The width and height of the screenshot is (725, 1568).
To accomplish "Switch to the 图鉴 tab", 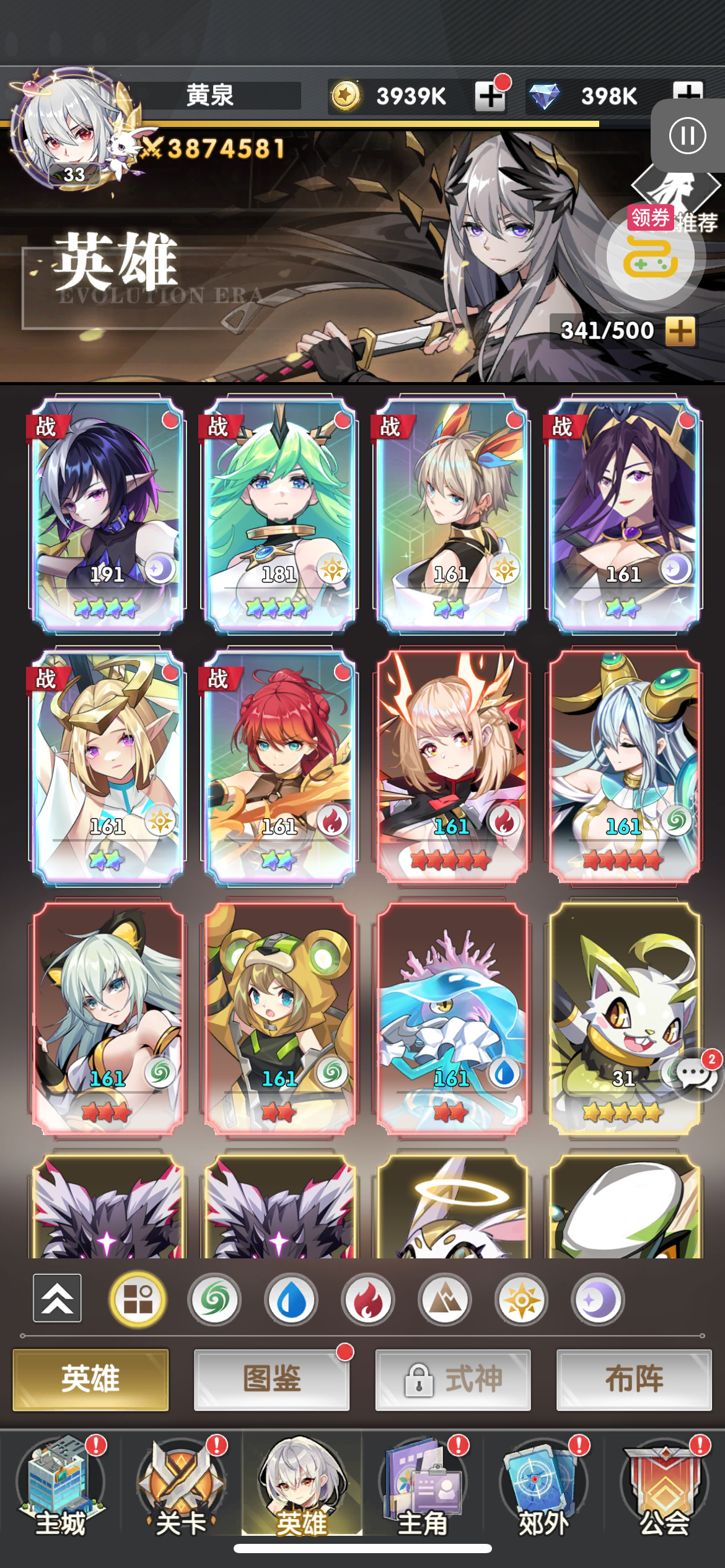I will point(272,1379).
